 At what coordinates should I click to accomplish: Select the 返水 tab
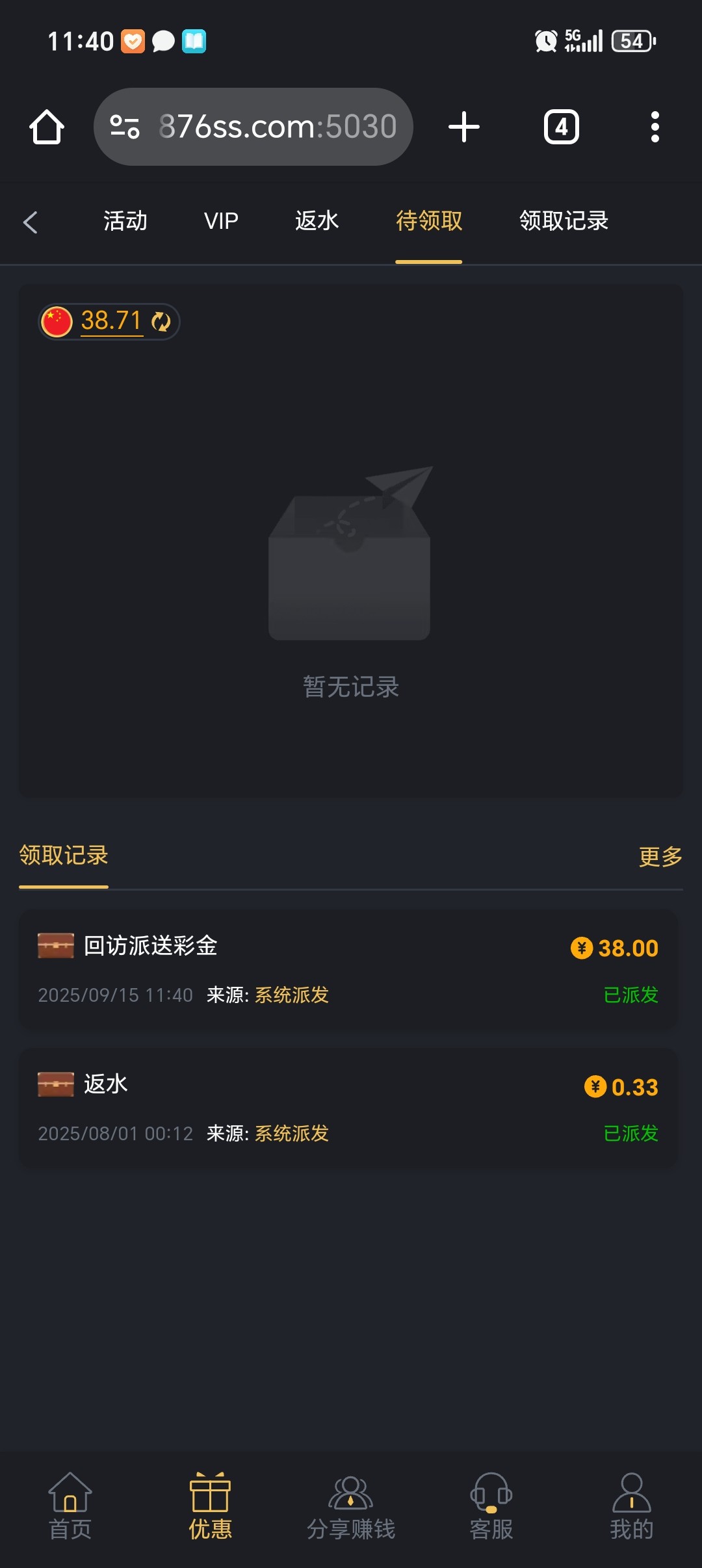[317, 222]
